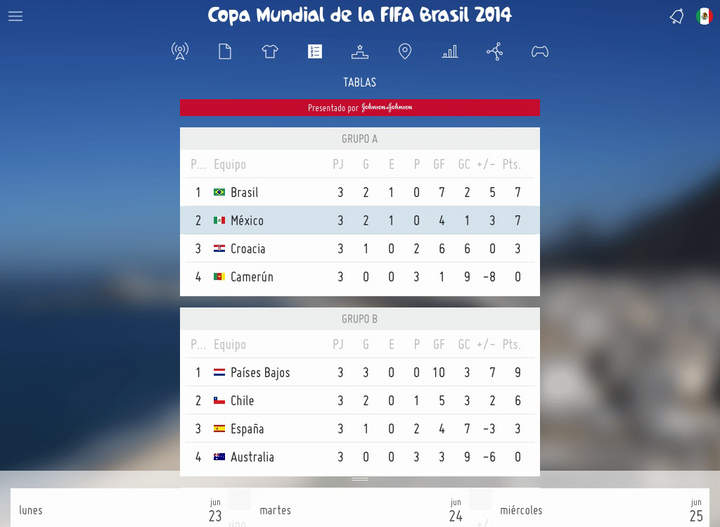Open the statistics bar chart tab

pos(450,52)
